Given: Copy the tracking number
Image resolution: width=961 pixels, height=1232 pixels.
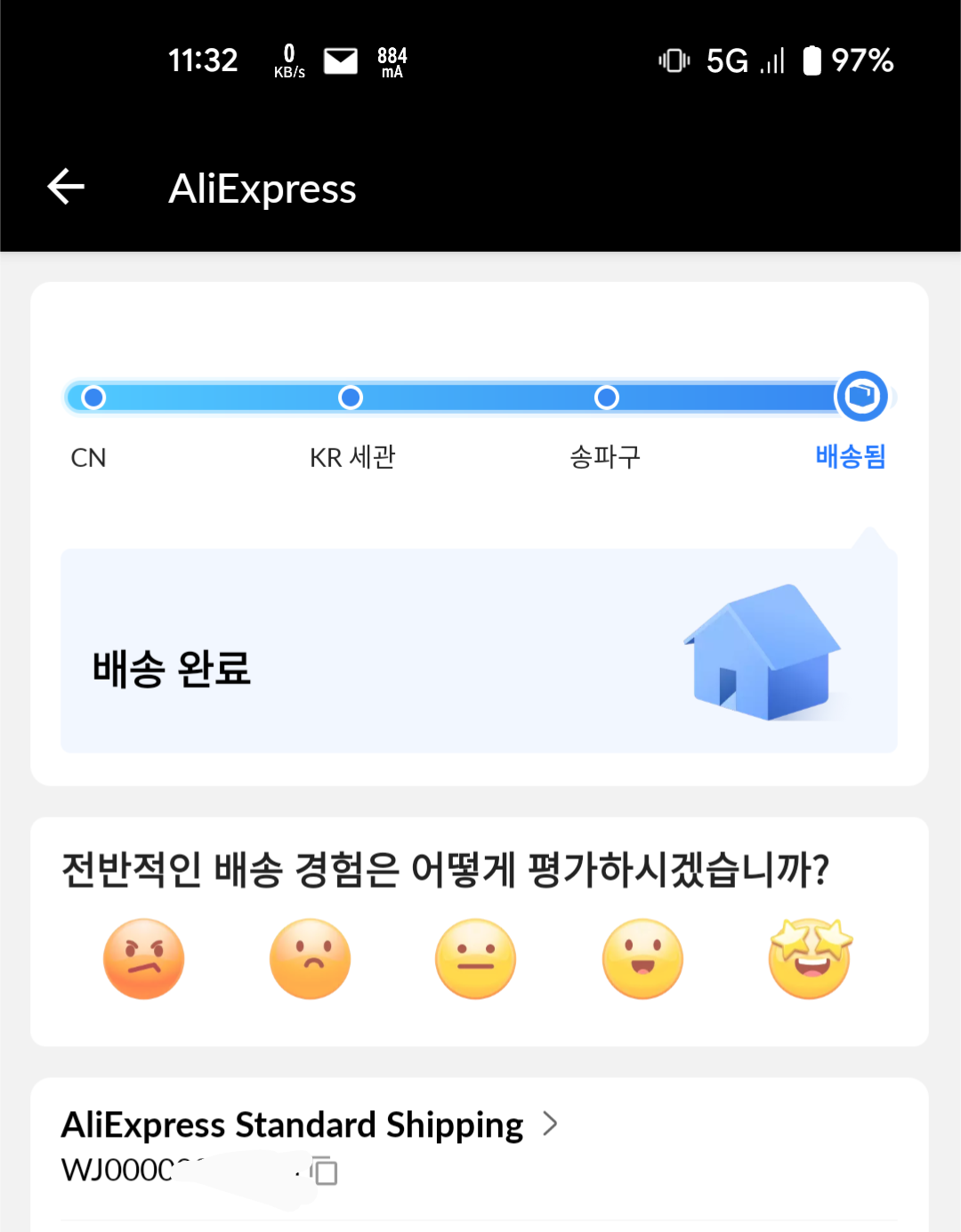Looking at the screenshot, I should (x=325, y=1171).
